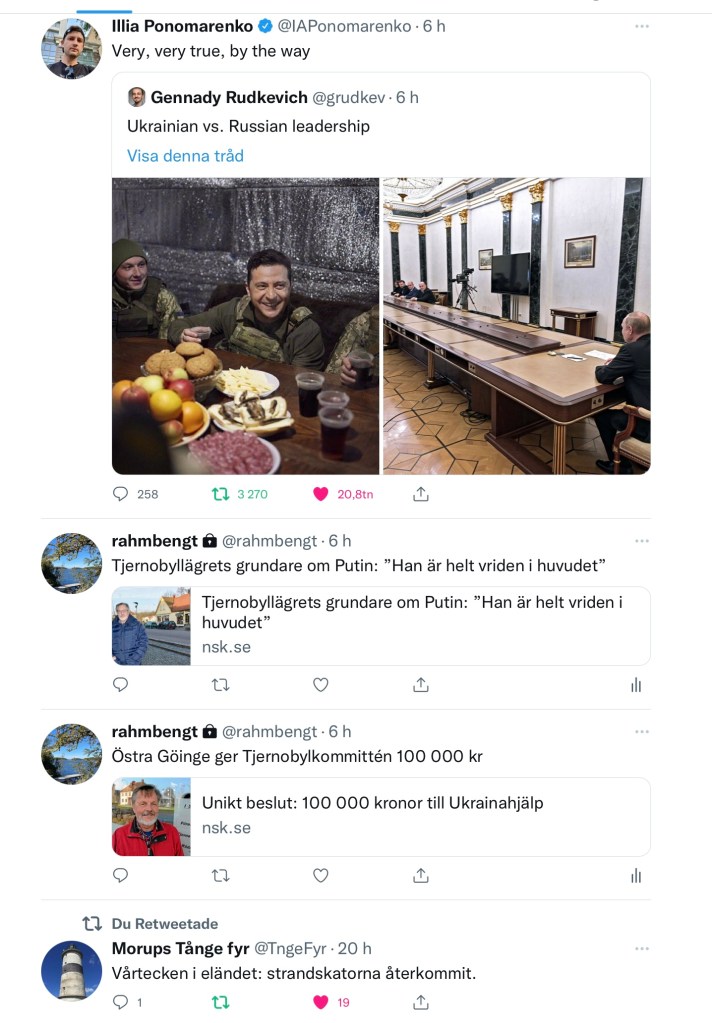View analytics for rahmbengt's Putin tweet
The height and width of the screenshot is (1023, 712).
coord(636,685)
